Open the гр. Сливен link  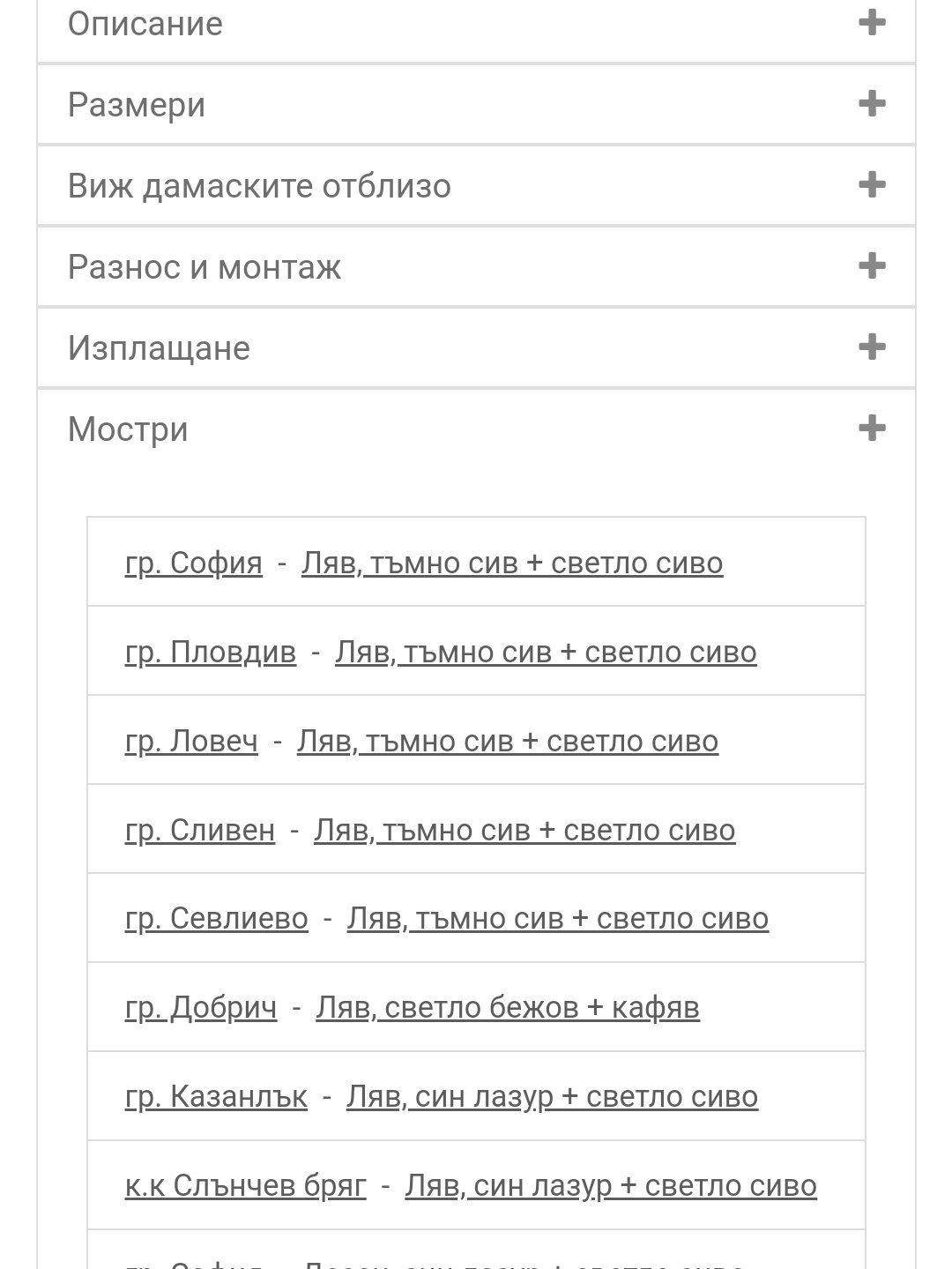pyautogui.click(x=200, y=831)
